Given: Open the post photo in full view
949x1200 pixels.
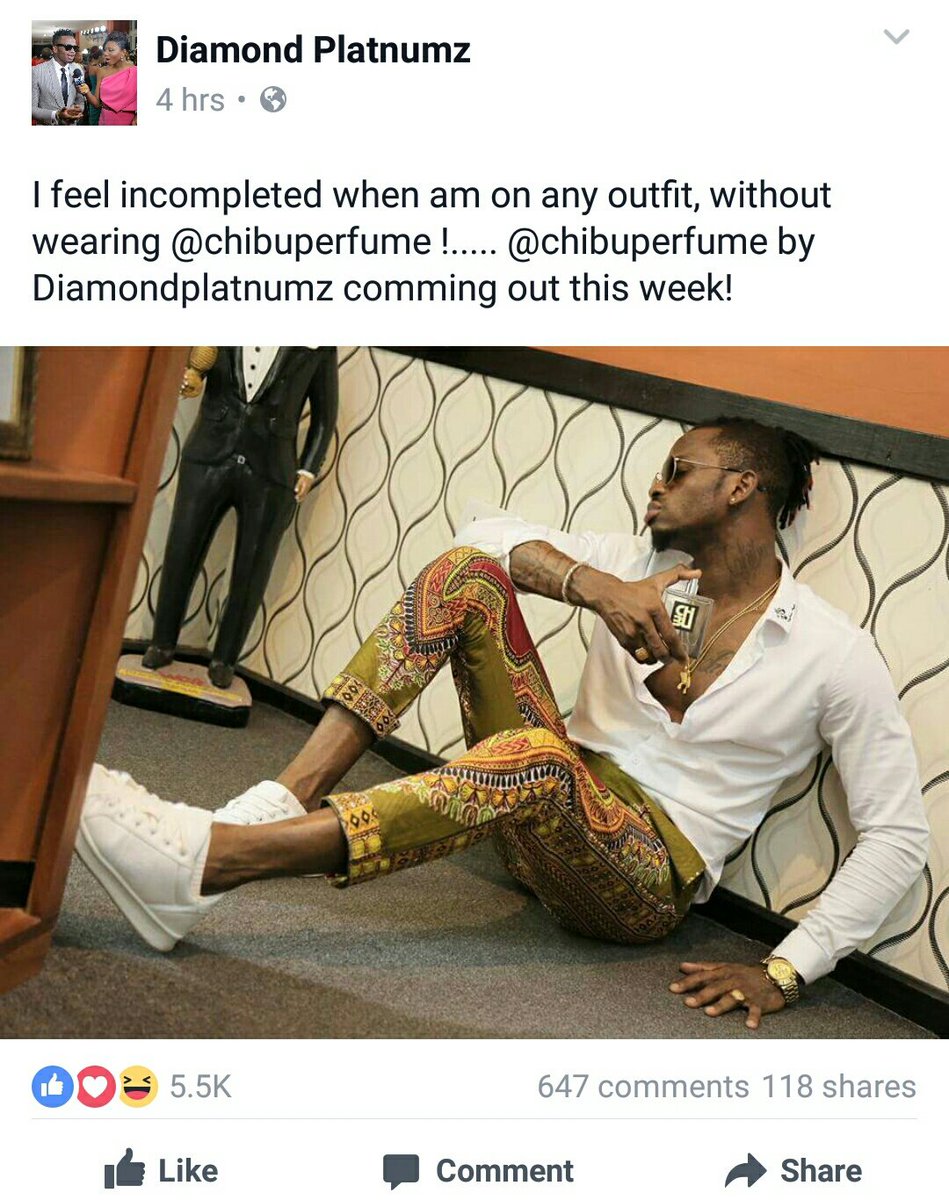Looking at the screenshot, I should [474, 692].
